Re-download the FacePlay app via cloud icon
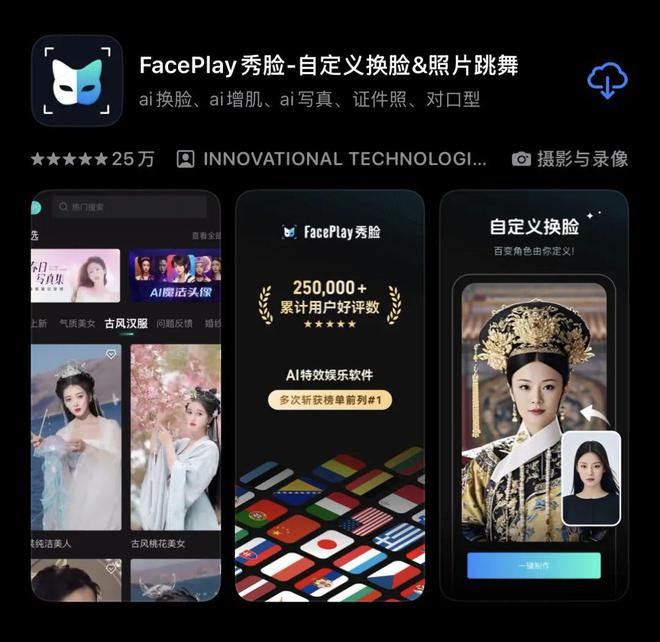This screenshot has height=642, width=660. 607,80
